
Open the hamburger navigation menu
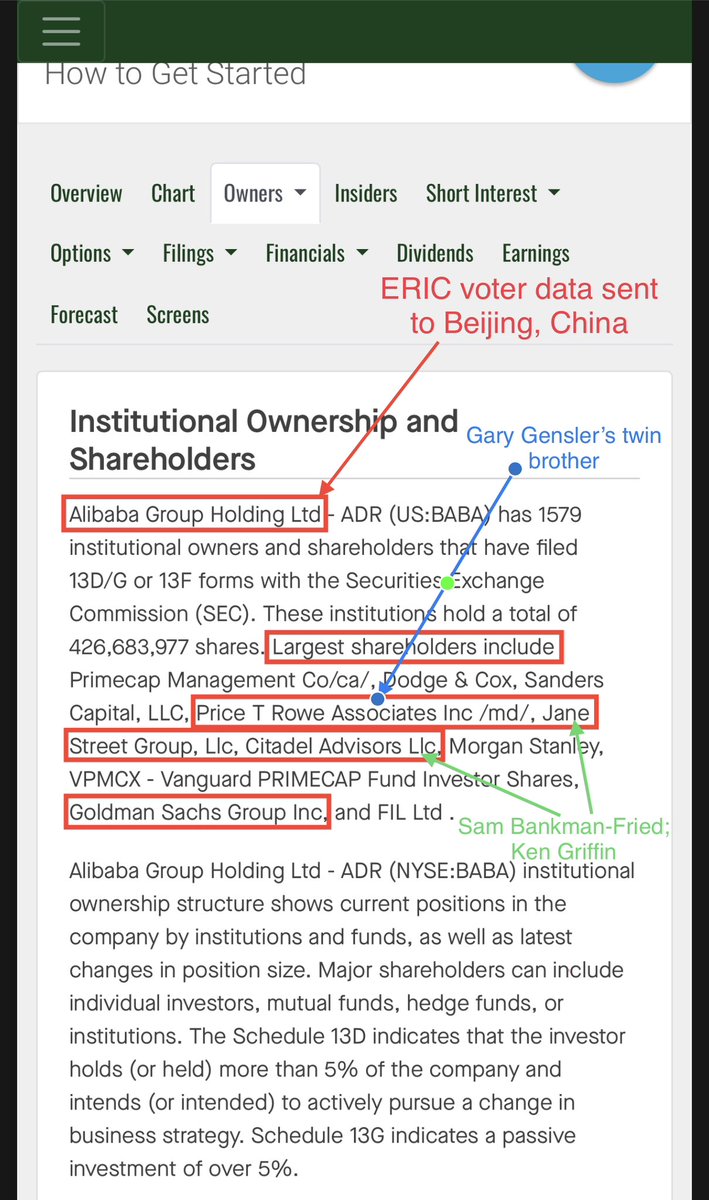61,31
